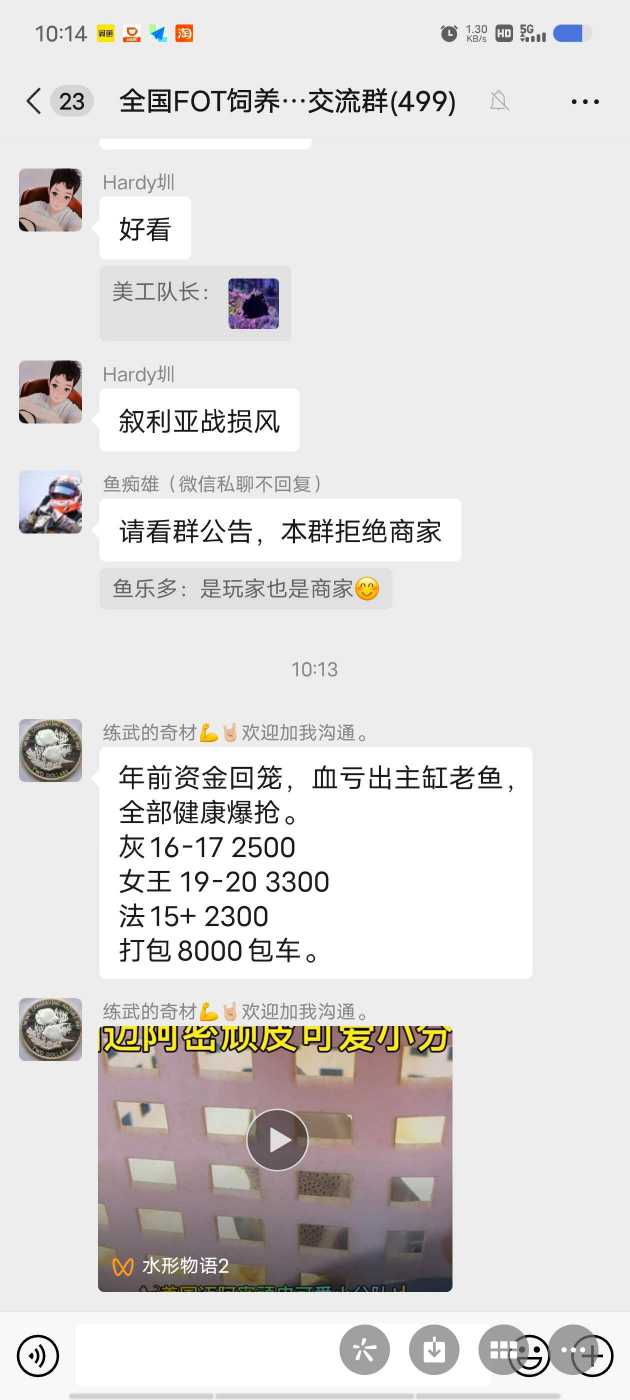
Task: Open the emoji sticker panel
Action: [x=530, y=1356]
